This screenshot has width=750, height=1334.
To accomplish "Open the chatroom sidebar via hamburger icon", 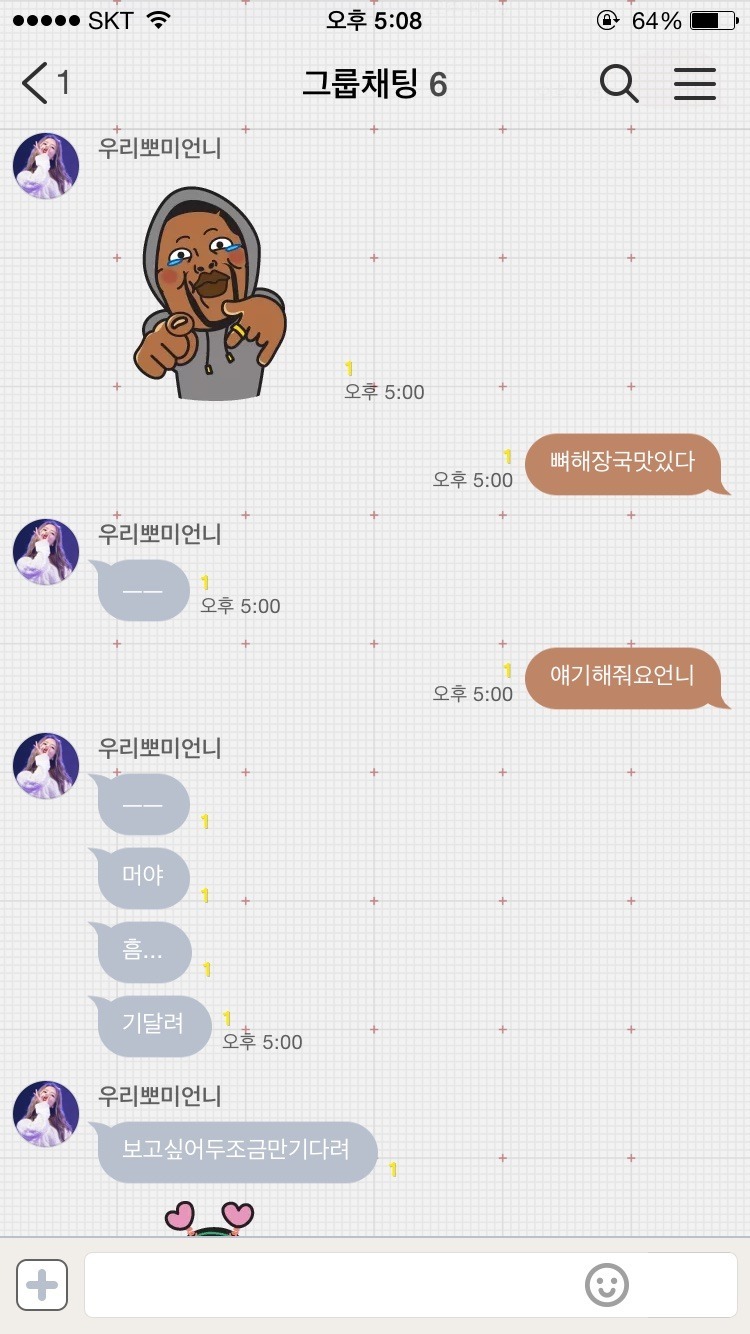I will click(695, 84).
